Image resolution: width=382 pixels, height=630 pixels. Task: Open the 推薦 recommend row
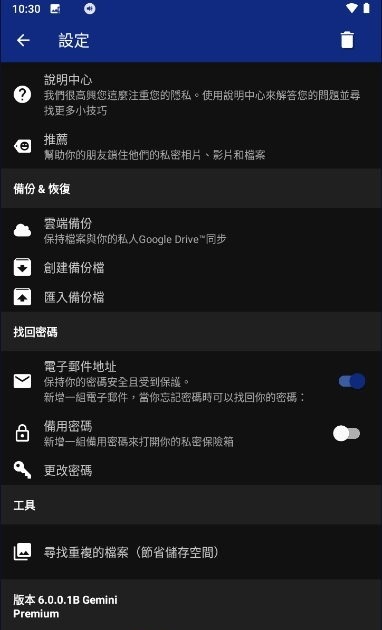pos(191,146)
